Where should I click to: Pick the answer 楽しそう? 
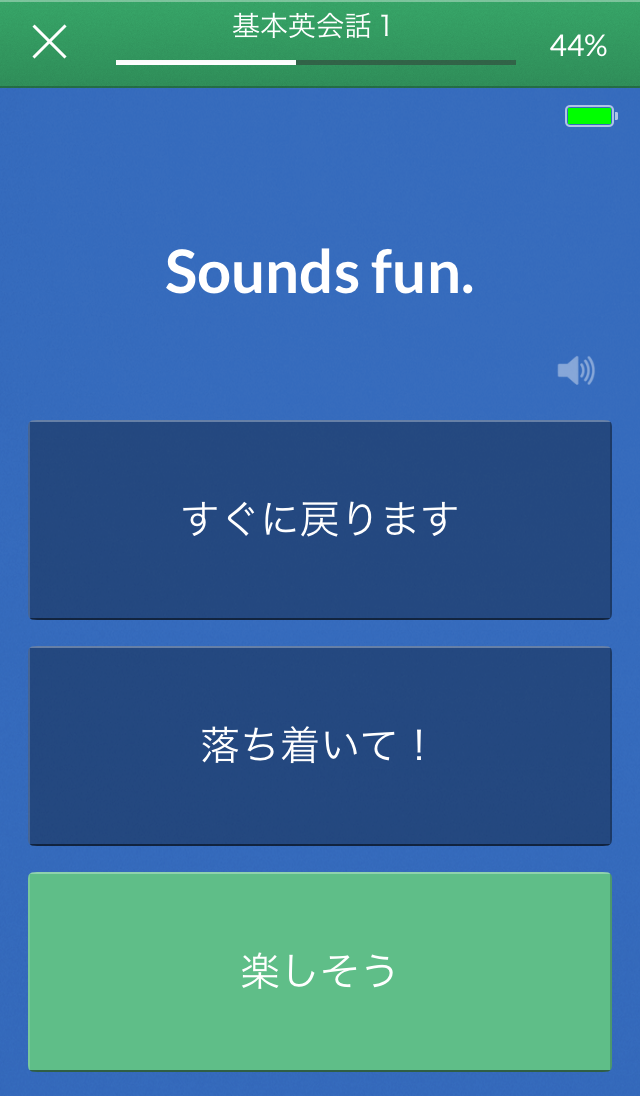click(x=320, y=972)
